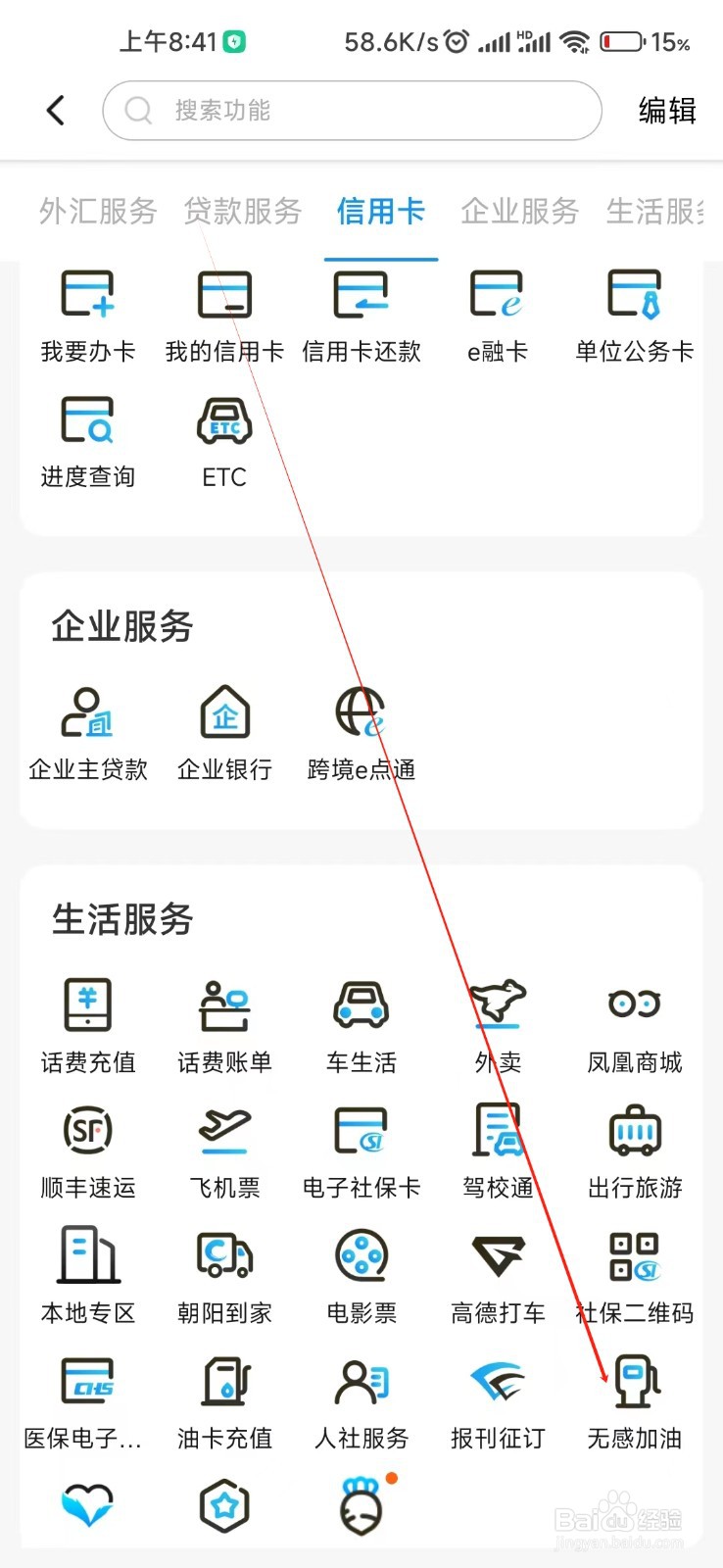The width and height of the screenshot is (723, 1568).
Task: Tap the 搜索功能 search field
Action: click(x=353, y=111)
